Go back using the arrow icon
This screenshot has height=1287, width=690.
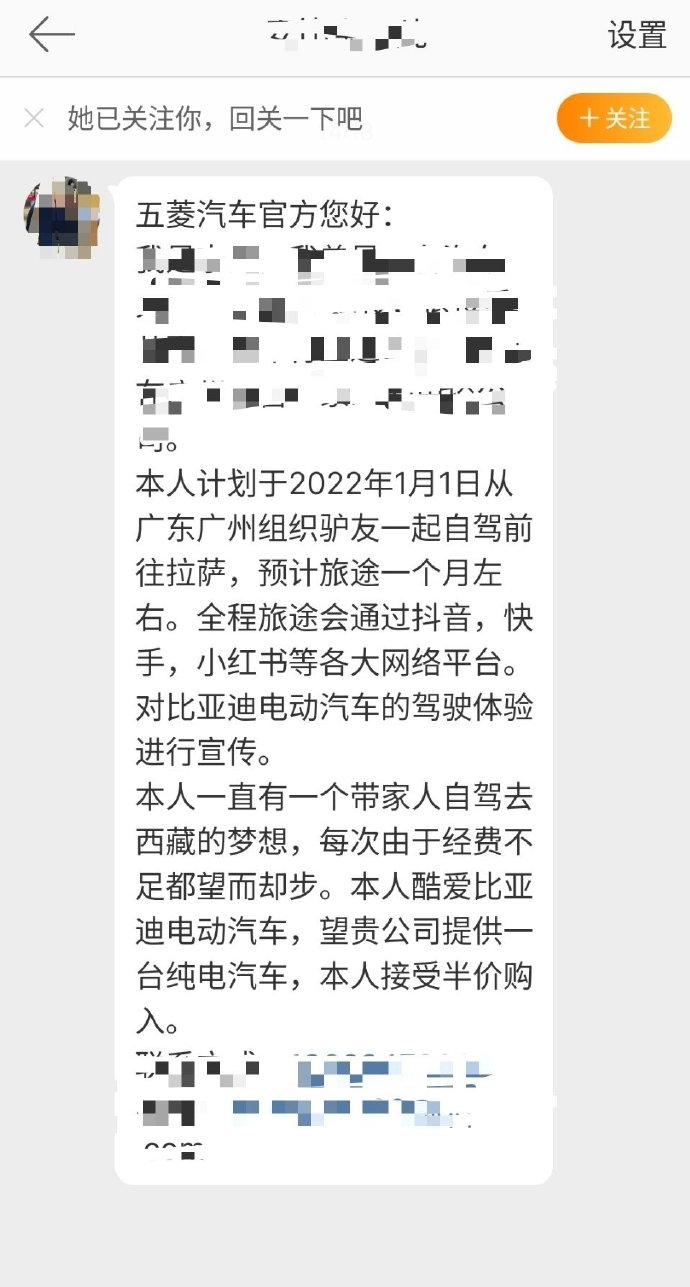tap(51, 35)
